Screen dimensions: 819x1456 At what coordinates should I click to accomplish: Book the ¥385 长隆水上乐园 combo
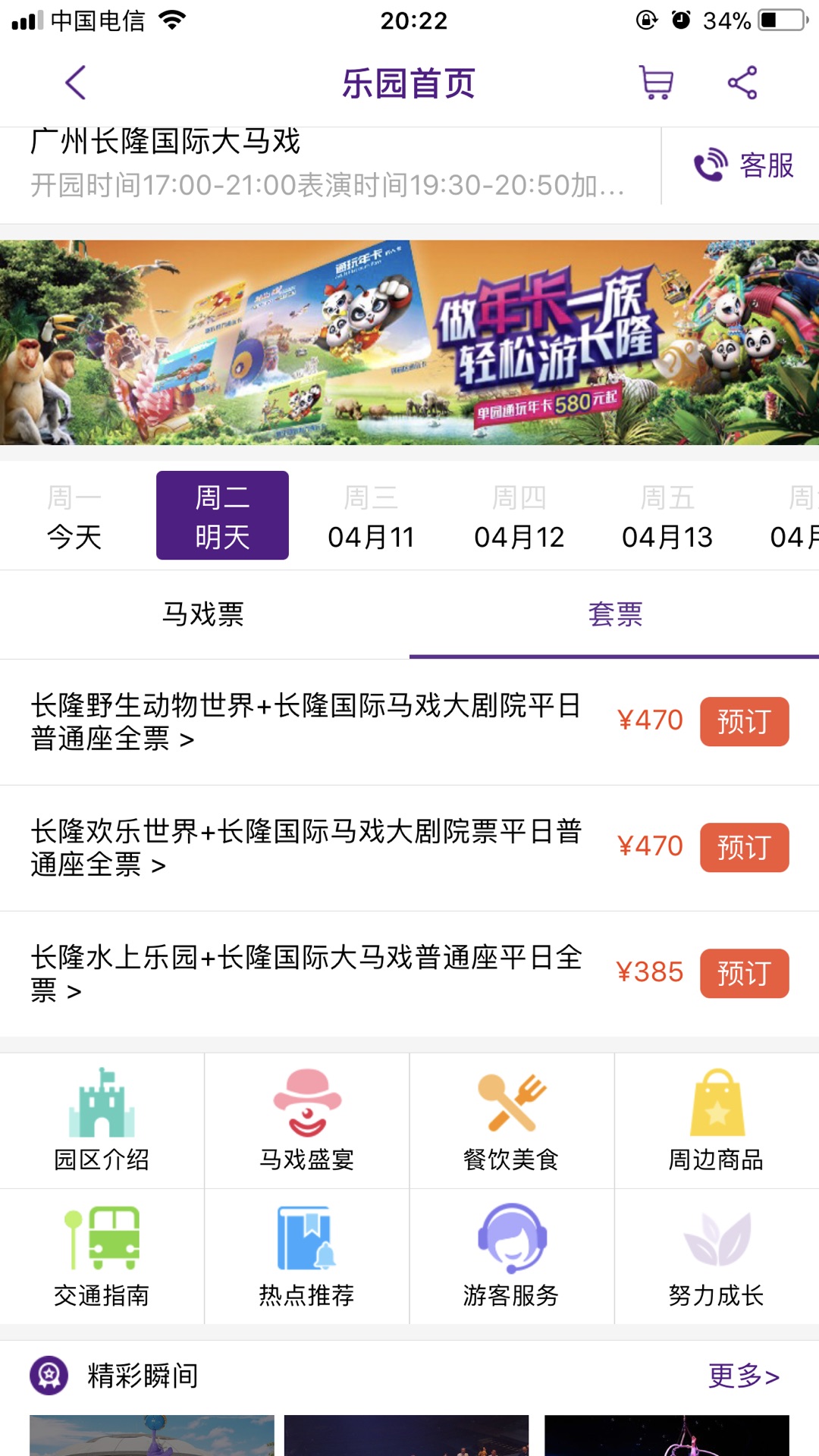[744, 973]
